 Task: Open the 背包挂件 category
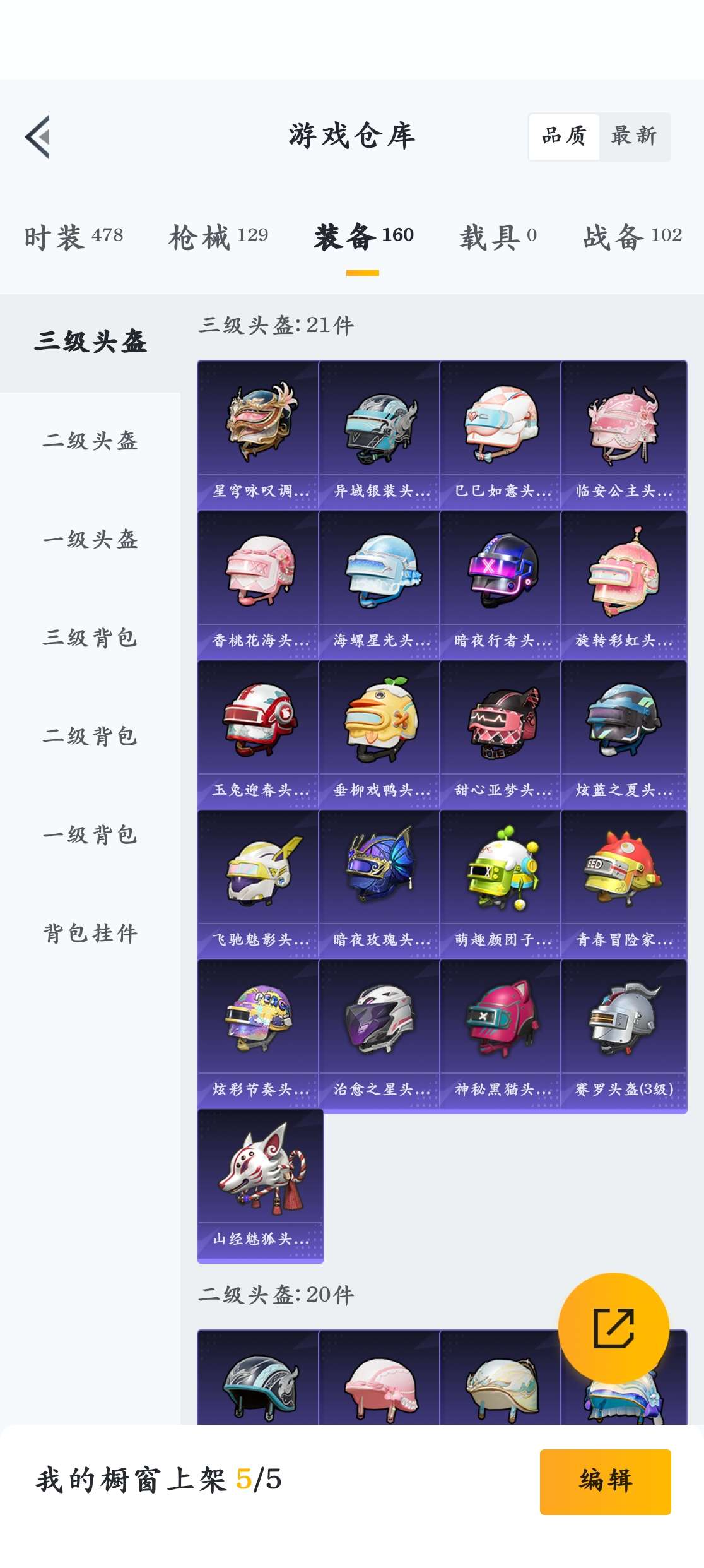pos(90,933)
